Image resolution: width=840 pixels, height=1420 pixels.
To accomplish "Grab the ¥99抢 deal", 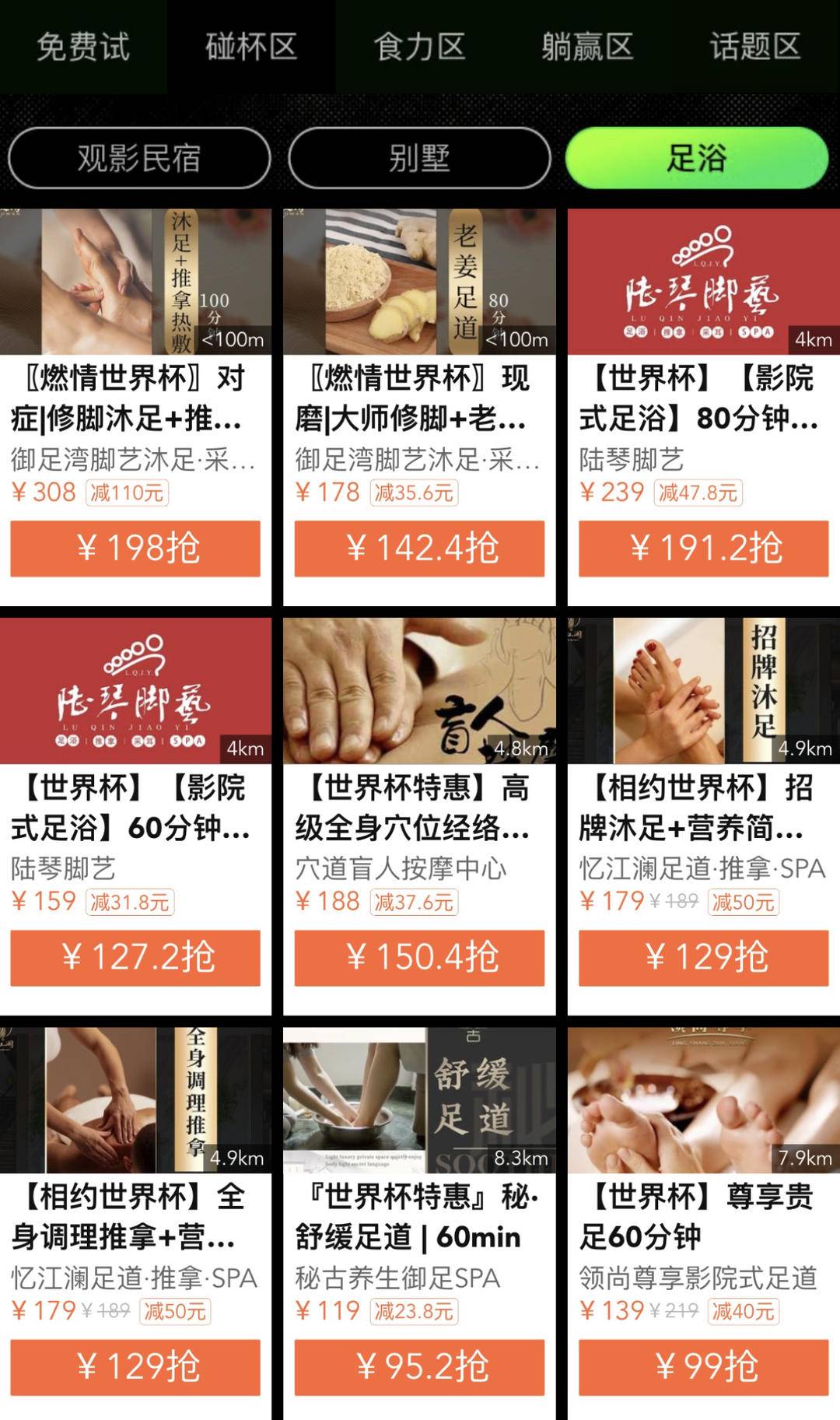I will 704,1367.
